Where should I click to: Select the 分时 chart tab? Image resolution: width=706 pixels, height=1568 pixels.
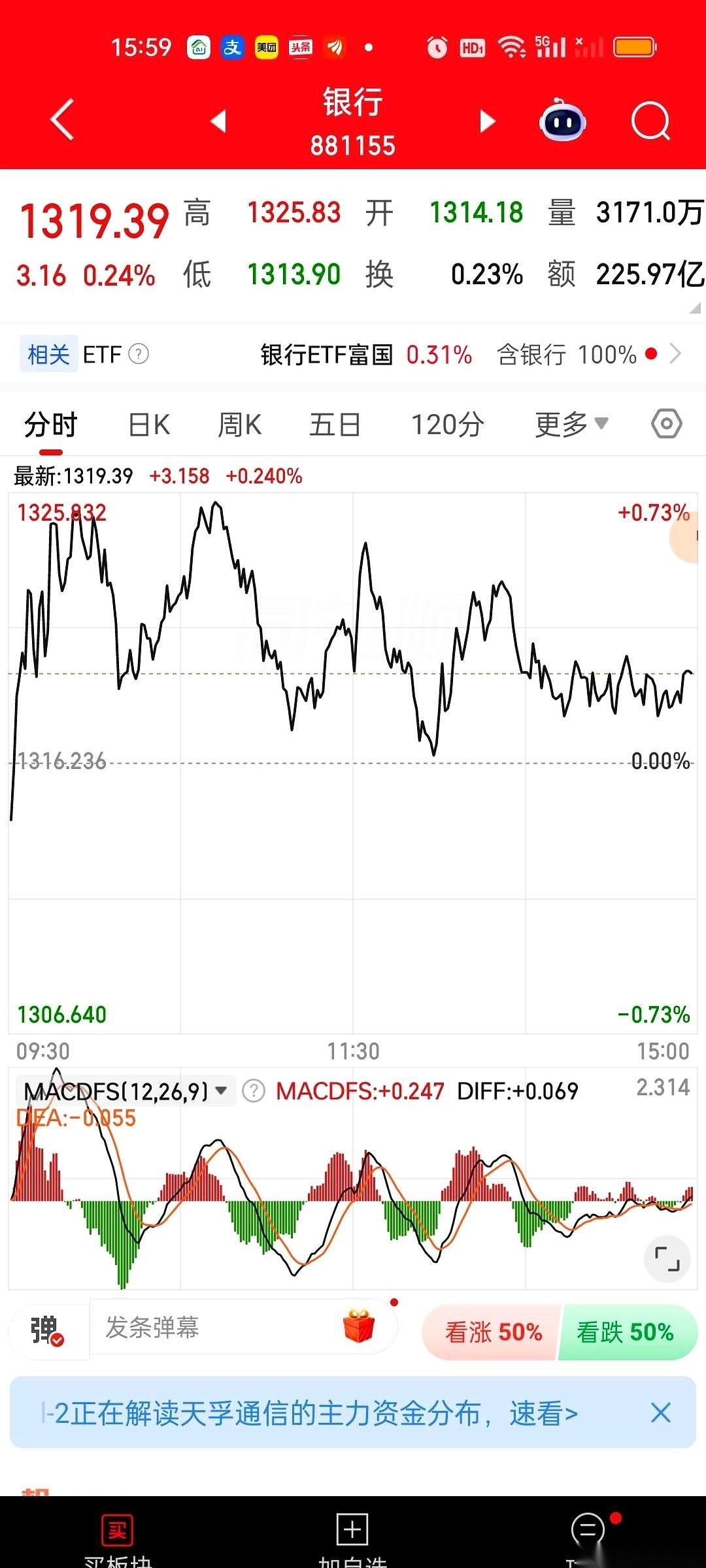click(50, 425)
